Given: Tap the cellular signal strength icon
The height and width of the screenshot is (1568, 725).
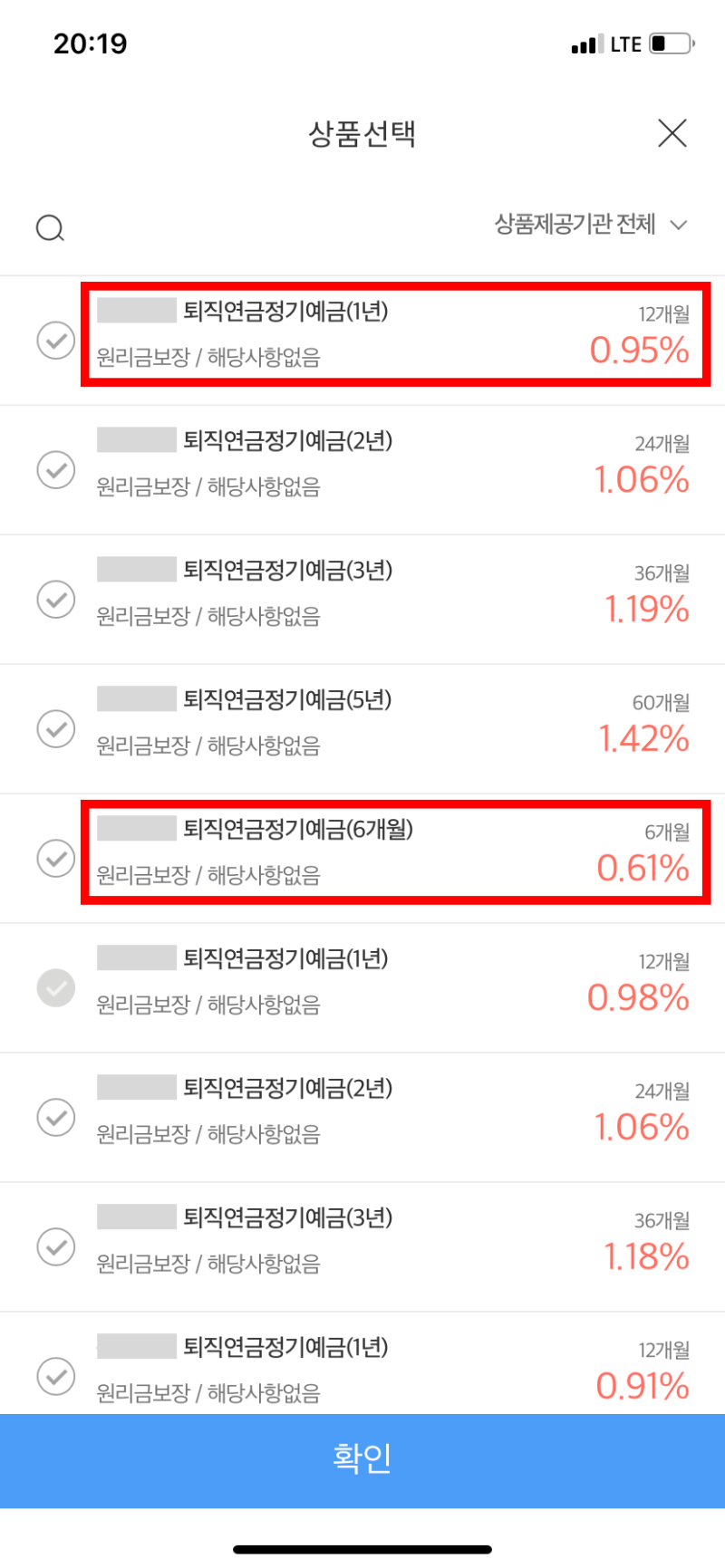Looking at the screenshot, I should [587, 43].
